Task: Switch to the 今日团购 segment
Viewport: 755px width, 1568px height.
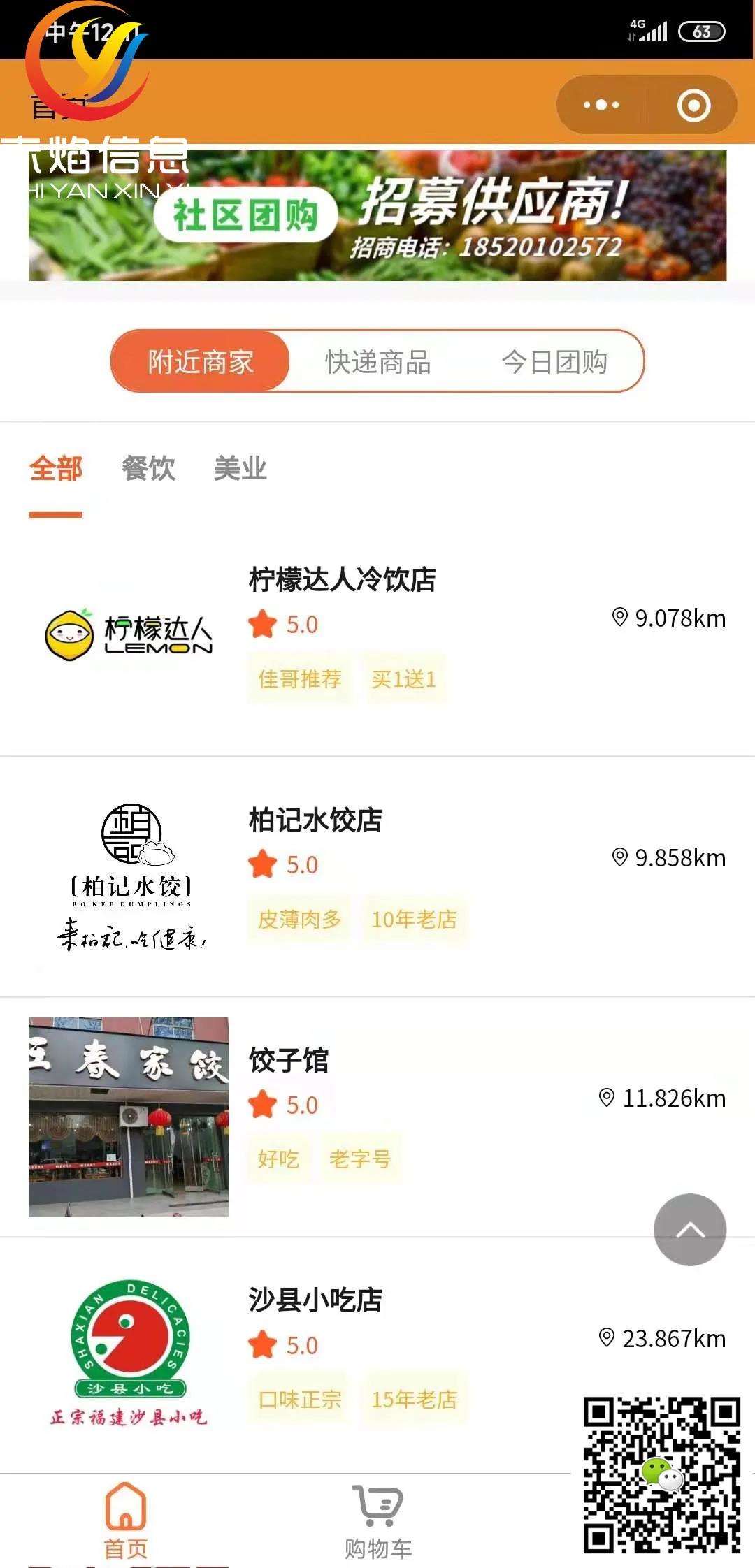Action: click(x=554, y=362)
